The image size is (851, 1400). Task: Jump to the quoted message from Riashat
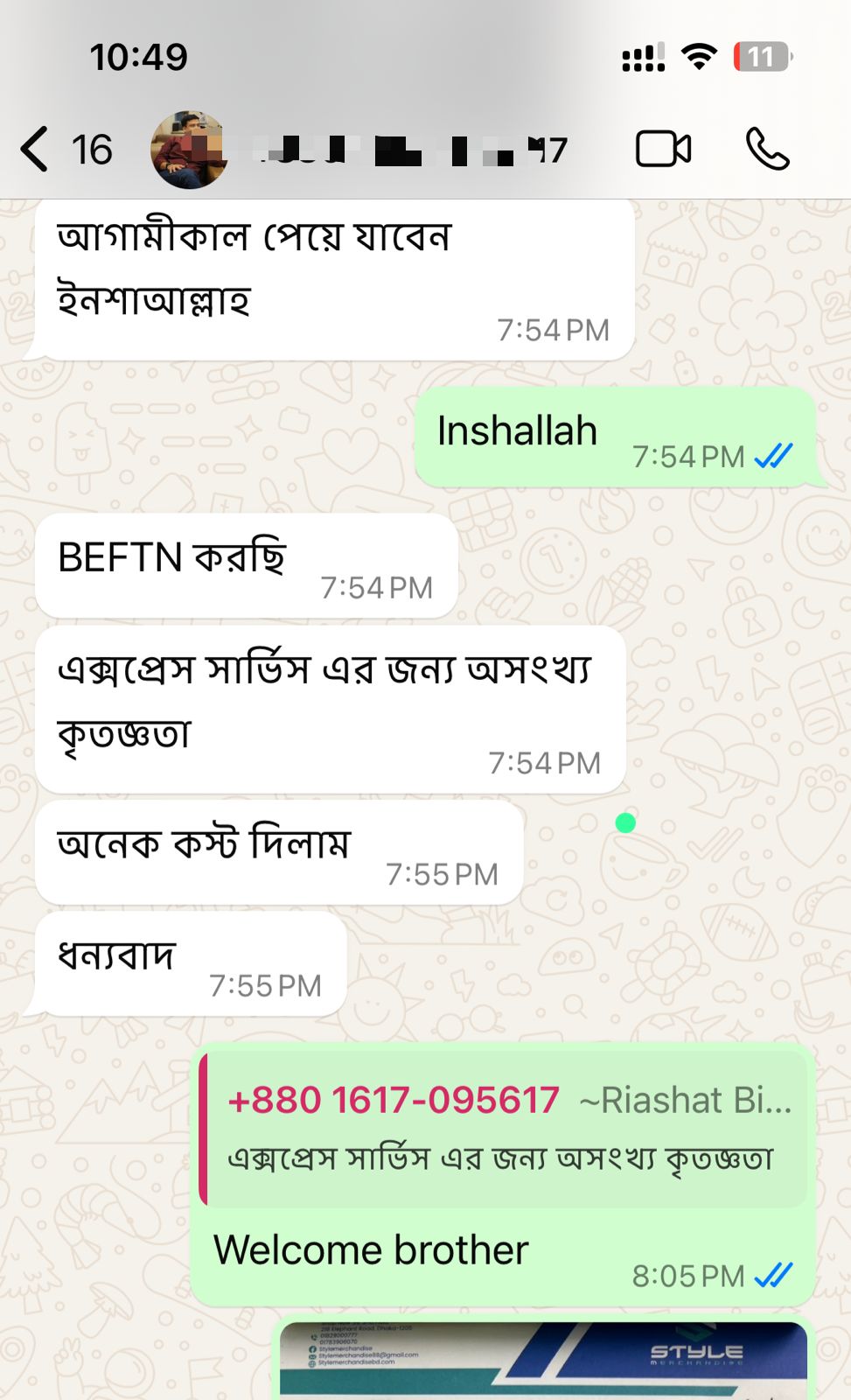click(503, 1130)
